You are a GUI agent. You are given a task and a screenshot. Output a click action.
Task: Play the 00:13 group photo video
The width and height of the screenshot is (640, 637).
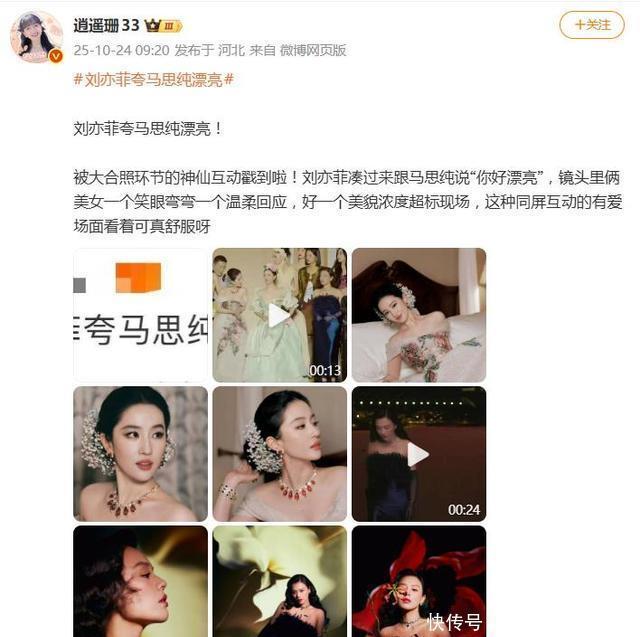pos(279,315)
